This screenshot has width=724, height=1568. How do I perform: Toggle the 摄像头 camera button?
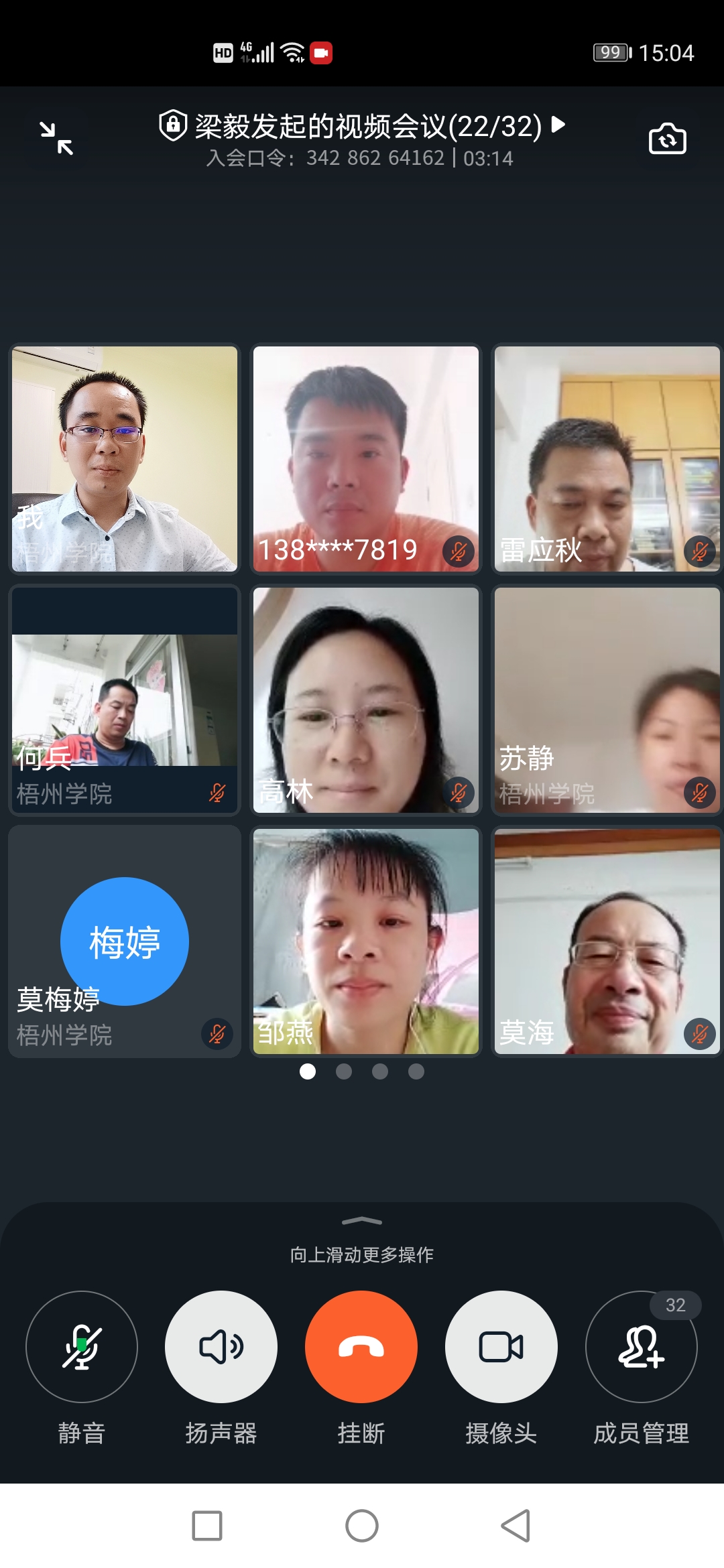[501, 1347]
